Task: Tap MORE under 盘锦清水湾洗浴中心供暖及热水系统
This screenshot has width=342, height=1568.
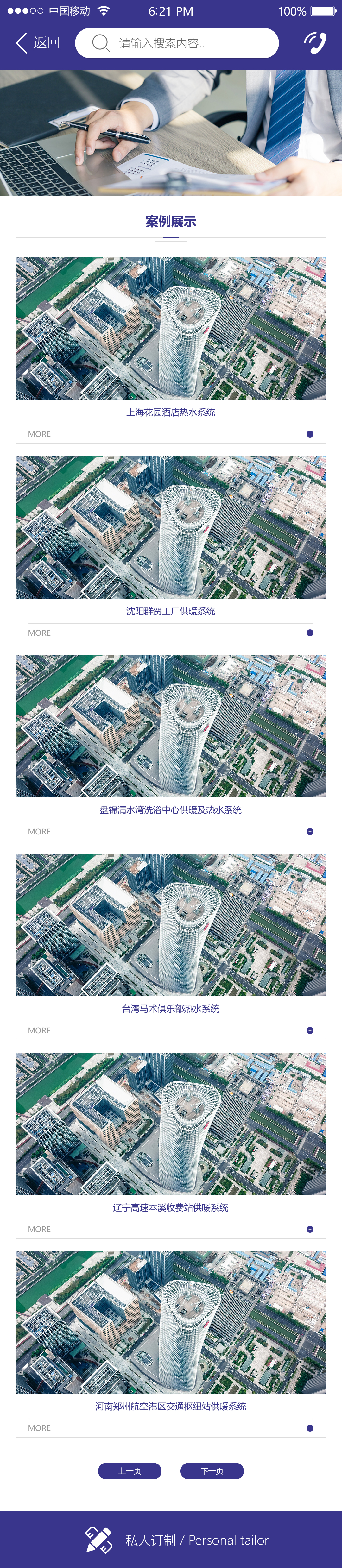Action: (40, 831)
